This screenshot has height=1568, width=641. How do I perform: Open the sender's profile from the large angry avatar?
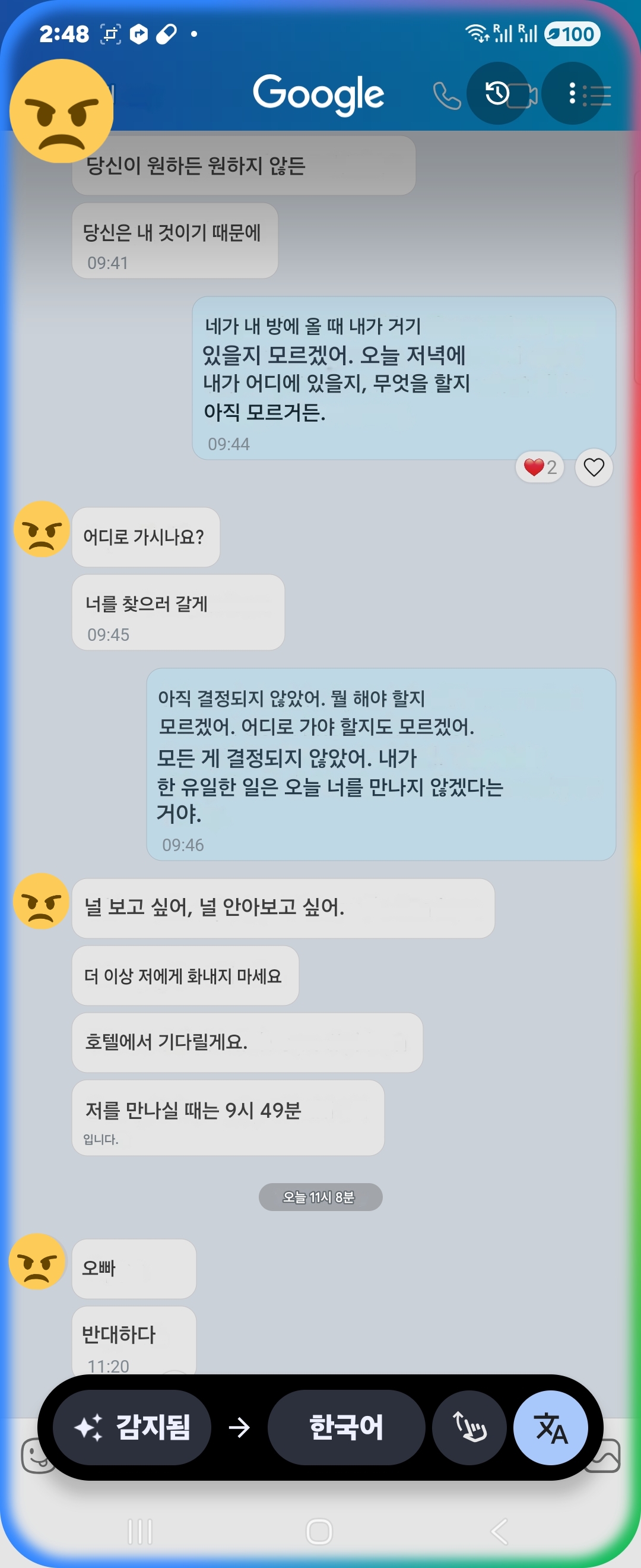[61, 111]
